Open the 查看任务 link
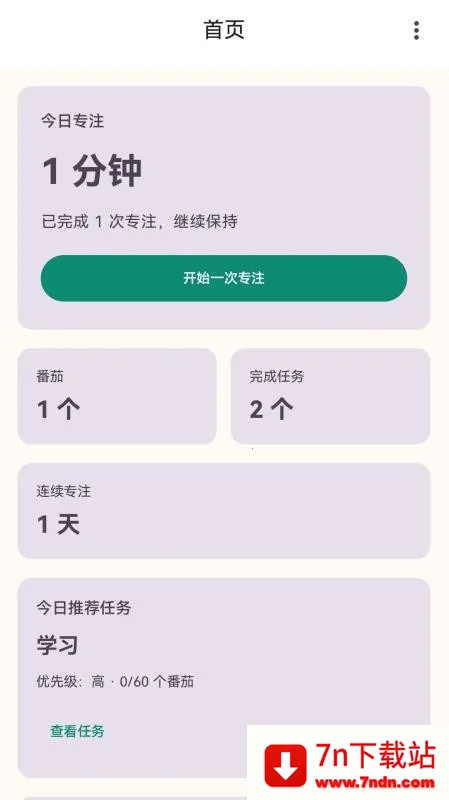The width and height of the screenshot is (449, 800). (x=77, y=731)
